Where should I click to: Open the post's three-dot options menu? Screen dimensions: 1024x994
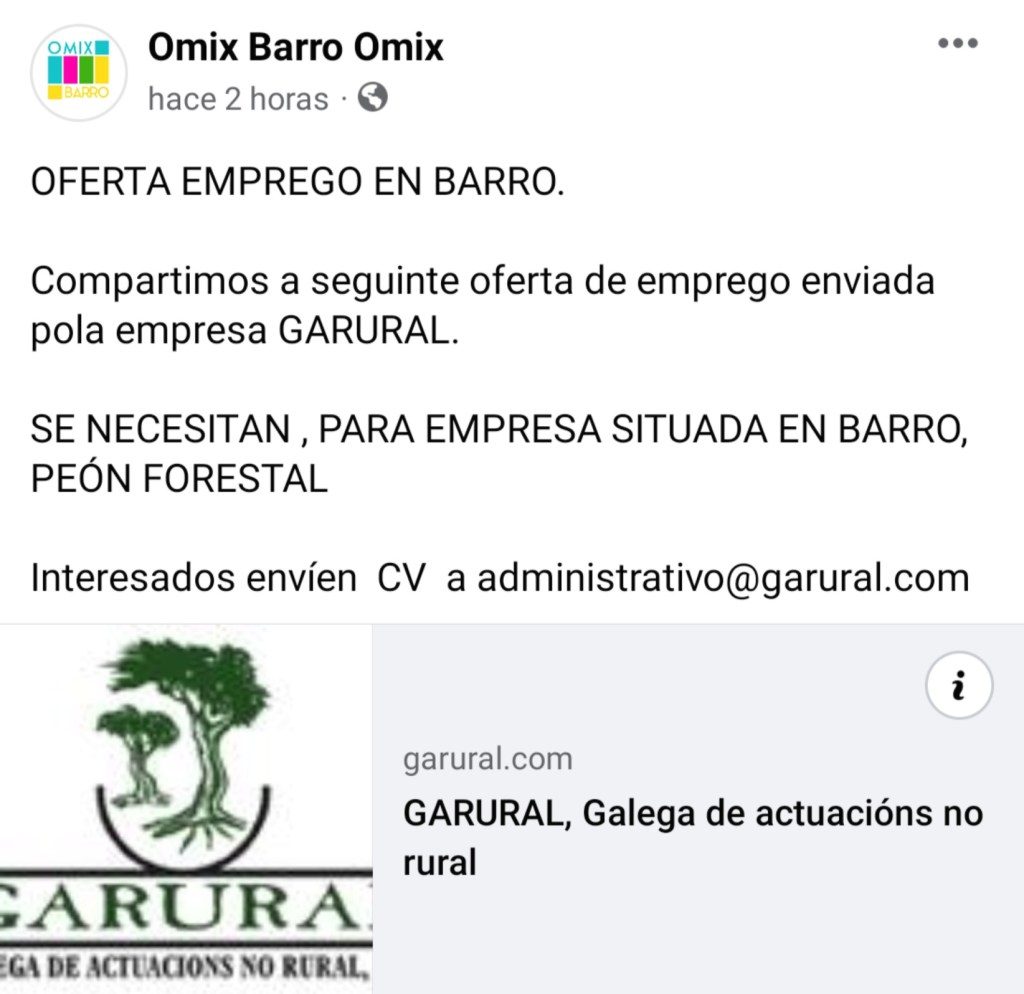pos(957,44)
